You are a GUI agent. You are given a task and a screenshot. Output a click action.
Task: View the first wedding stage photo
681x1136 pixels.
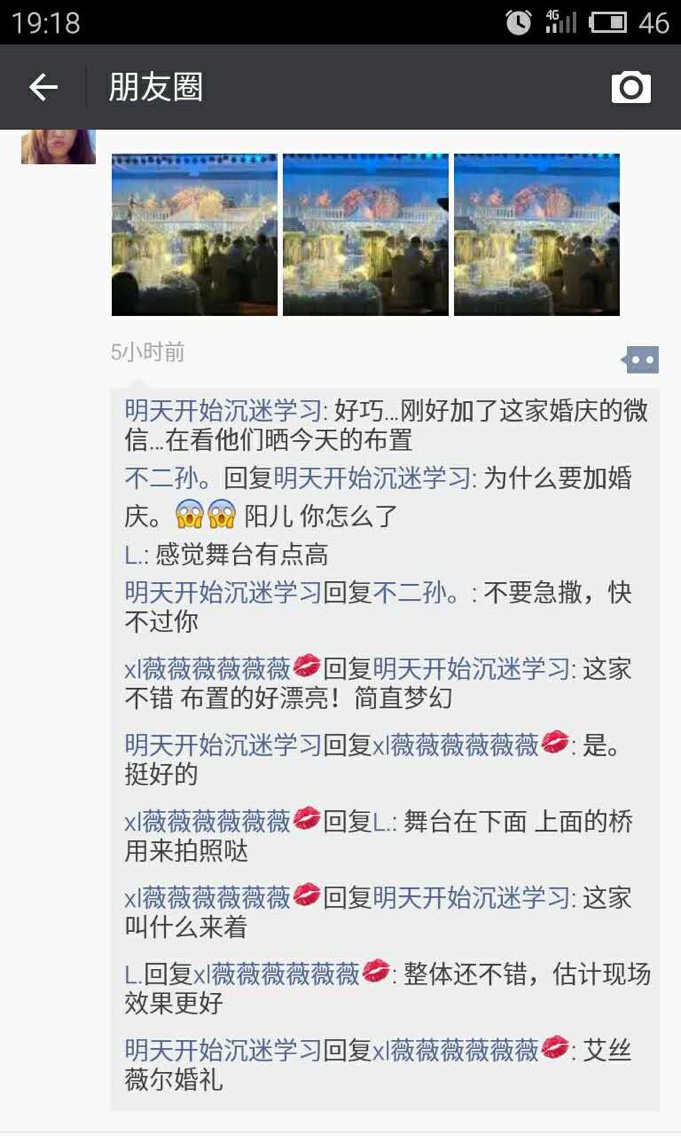tap(194, 234)
